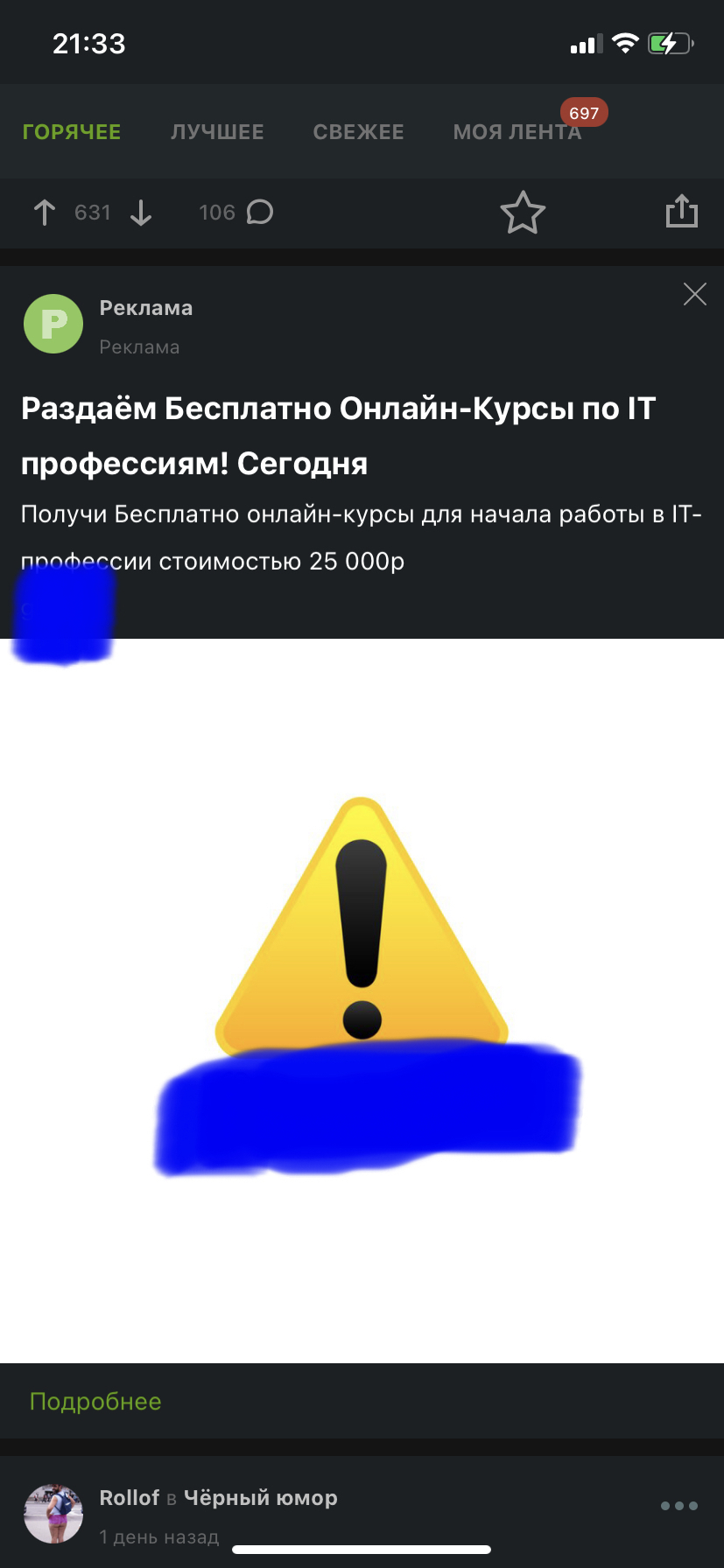Image resolution: width=724 pixels, height=1568 pixels.
Task: Open the overflow menu on Rollof's post
Action: [678, 1506]
